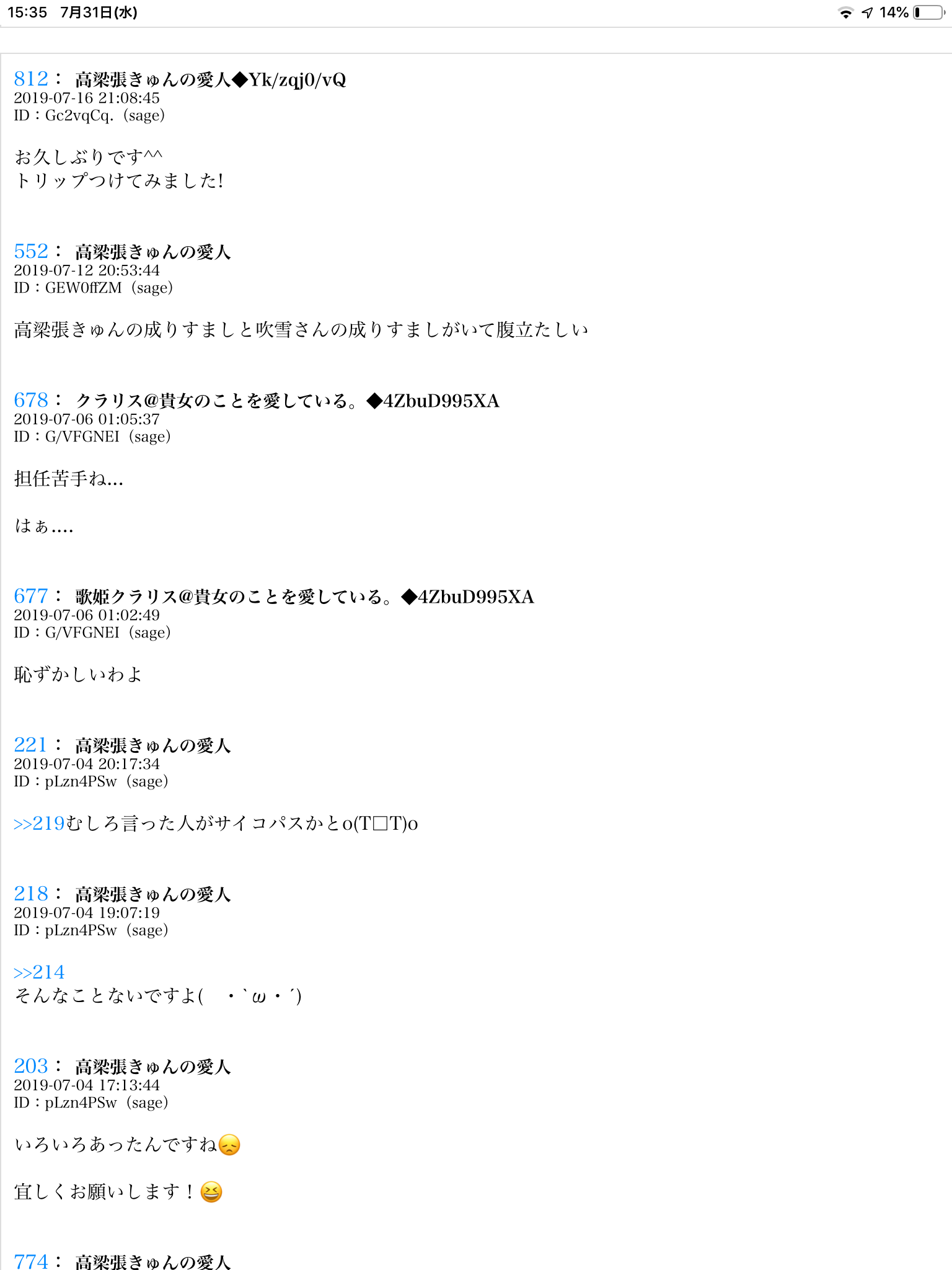Open post number 218 link

31,894
